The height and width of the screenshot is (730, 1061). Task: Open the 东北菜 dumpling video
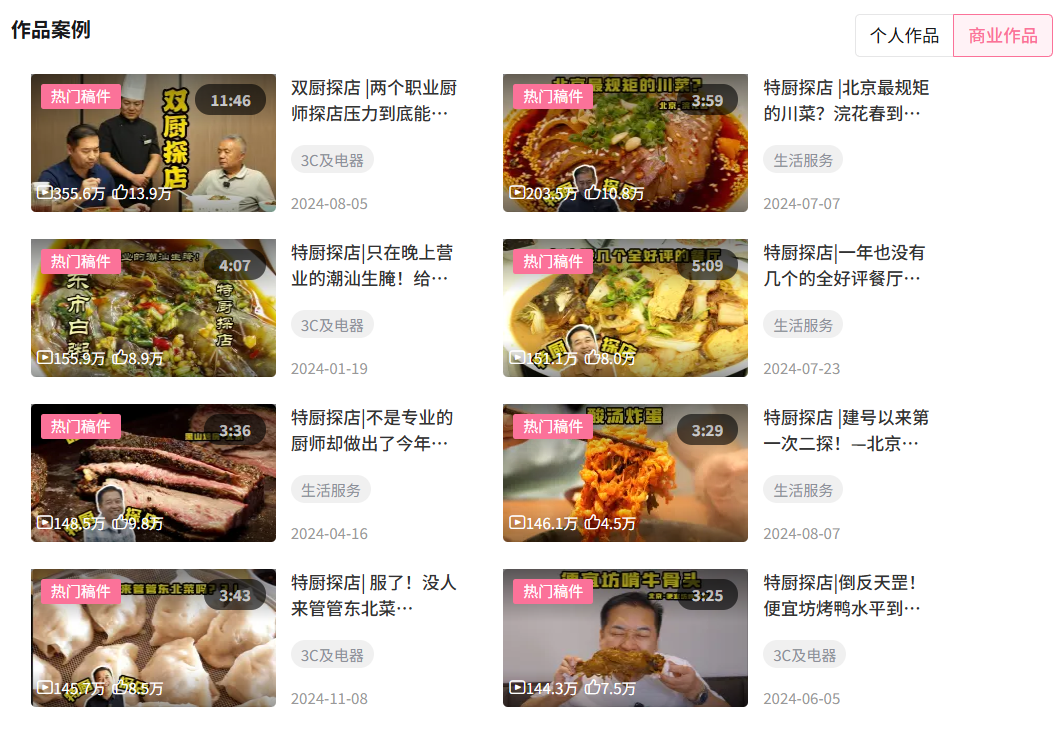[153, 637]
